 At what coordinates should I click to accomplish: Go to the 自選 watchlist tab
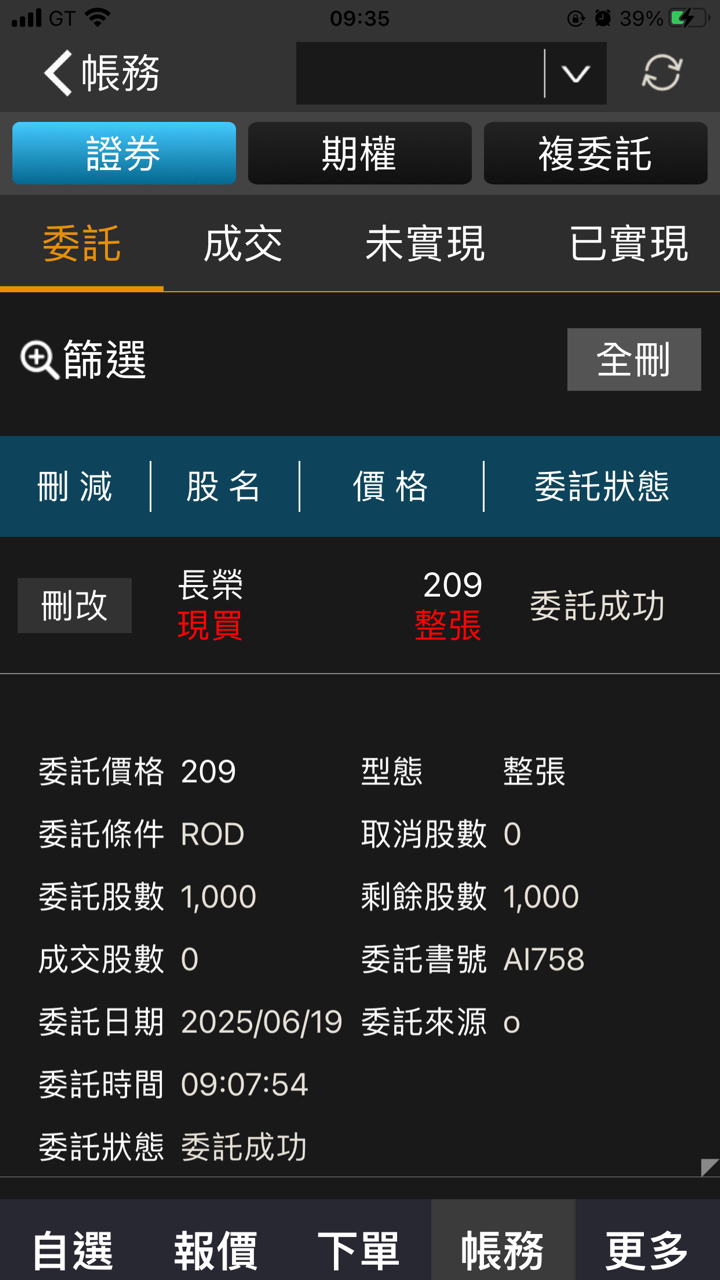[72, 1248]
